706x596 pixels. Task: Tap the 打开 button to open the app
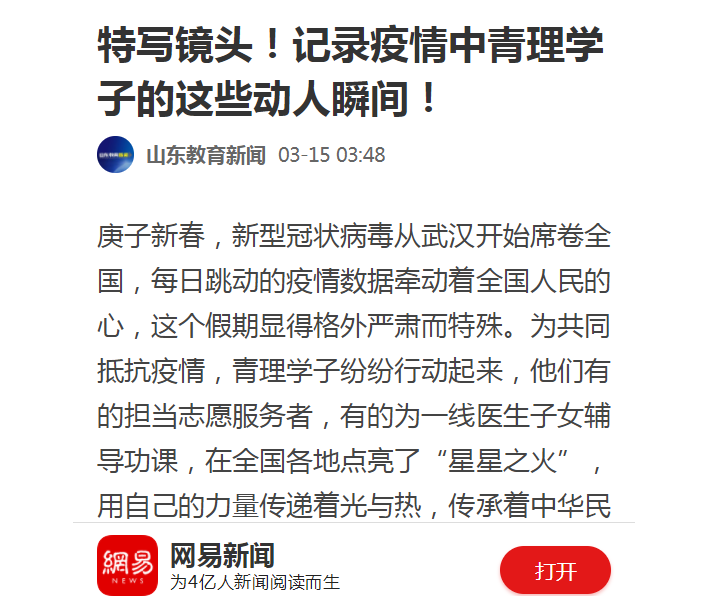pyautogui.click(x=555, y=571)
